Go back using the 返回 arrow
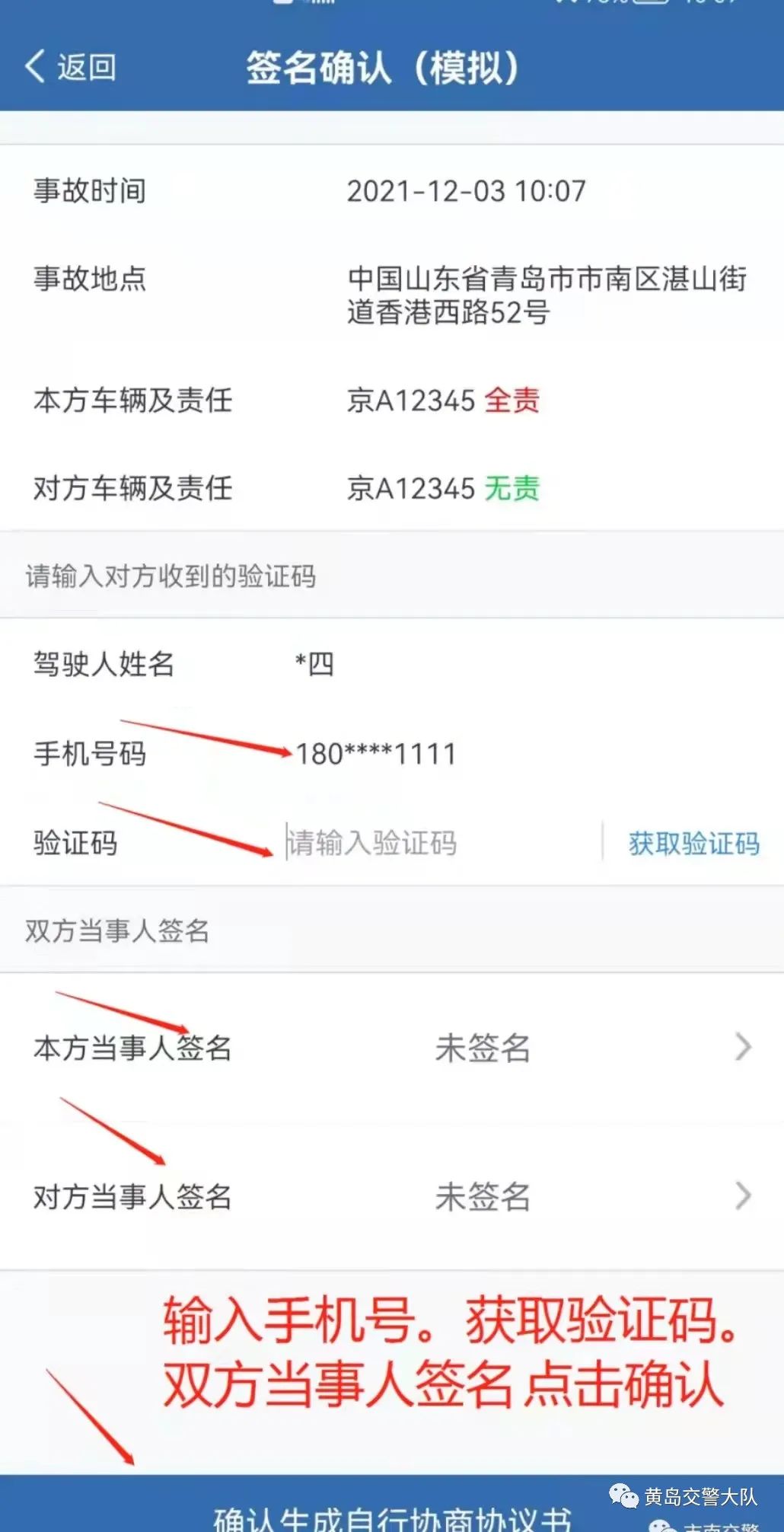Viewport: 784px width, 1532px height. coord(69,67)
